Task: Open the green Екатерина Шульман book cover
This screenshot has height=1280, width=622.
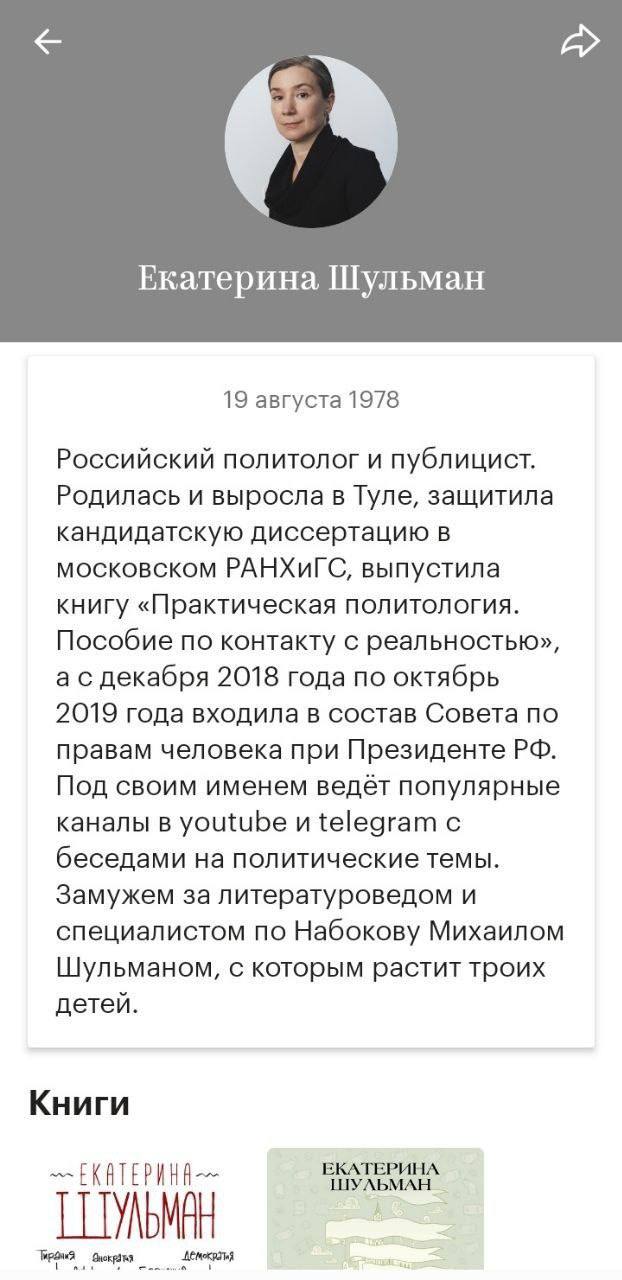Action: point(375,1211)
